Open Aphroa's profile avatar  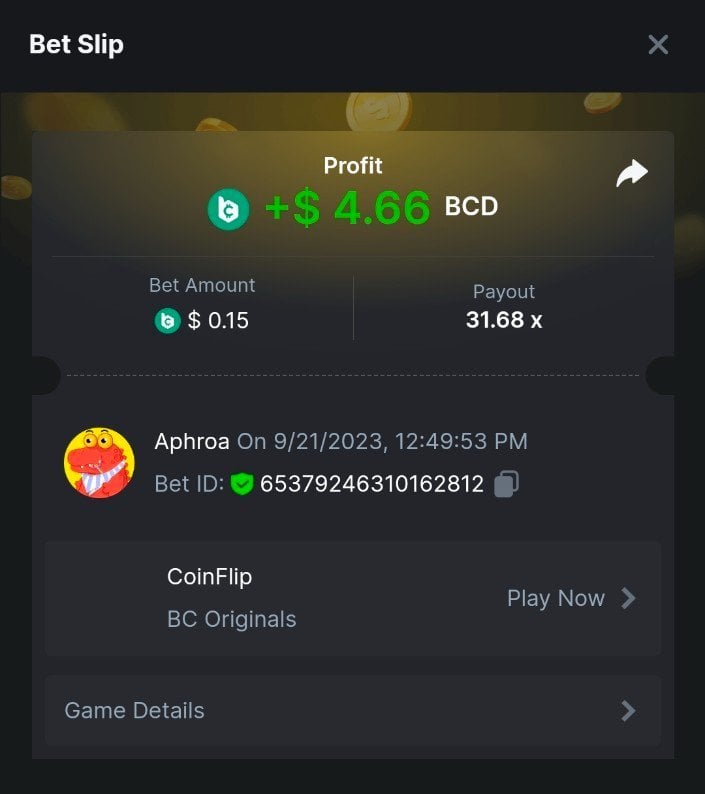[x=99, y=463]
